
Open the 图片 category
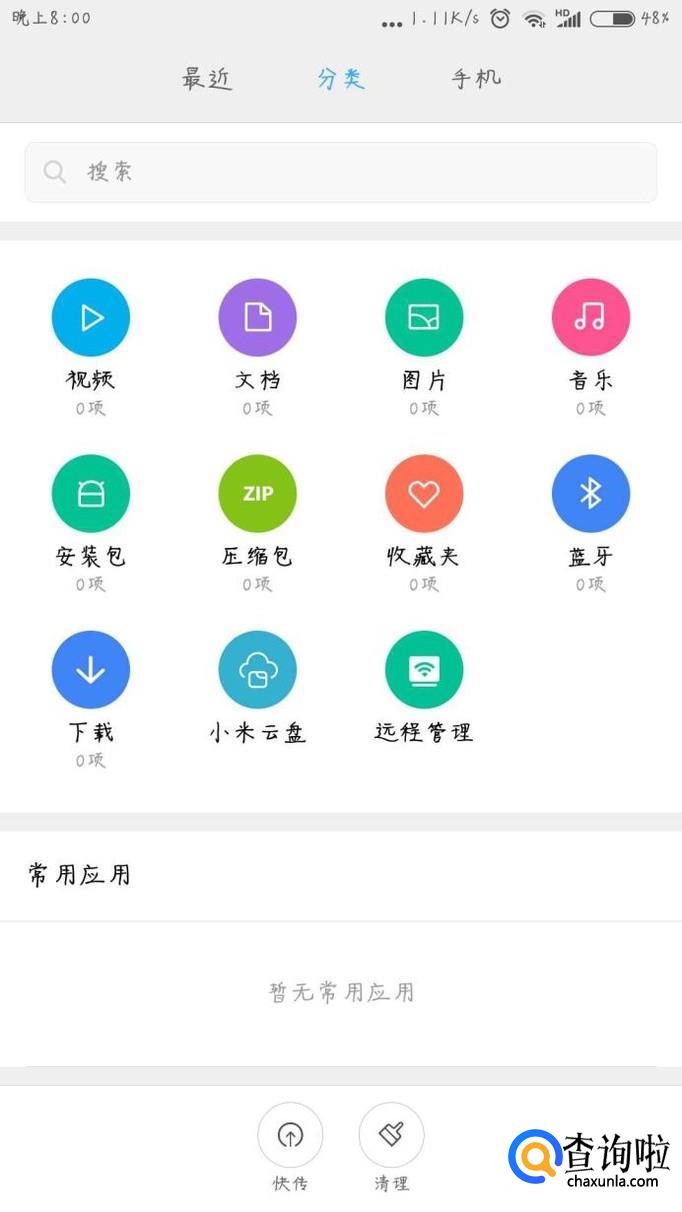[x=424, y=318]
